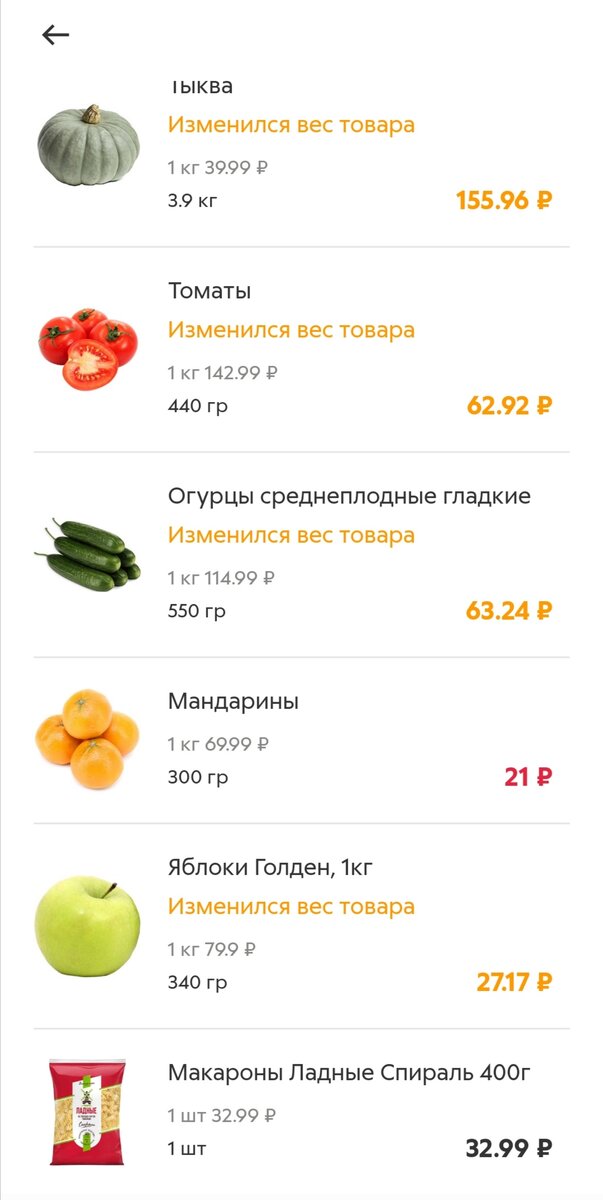Open the Томаты item row
Image resolution: width=603 pixels, height=1200 pixels.
coord(300,350)
